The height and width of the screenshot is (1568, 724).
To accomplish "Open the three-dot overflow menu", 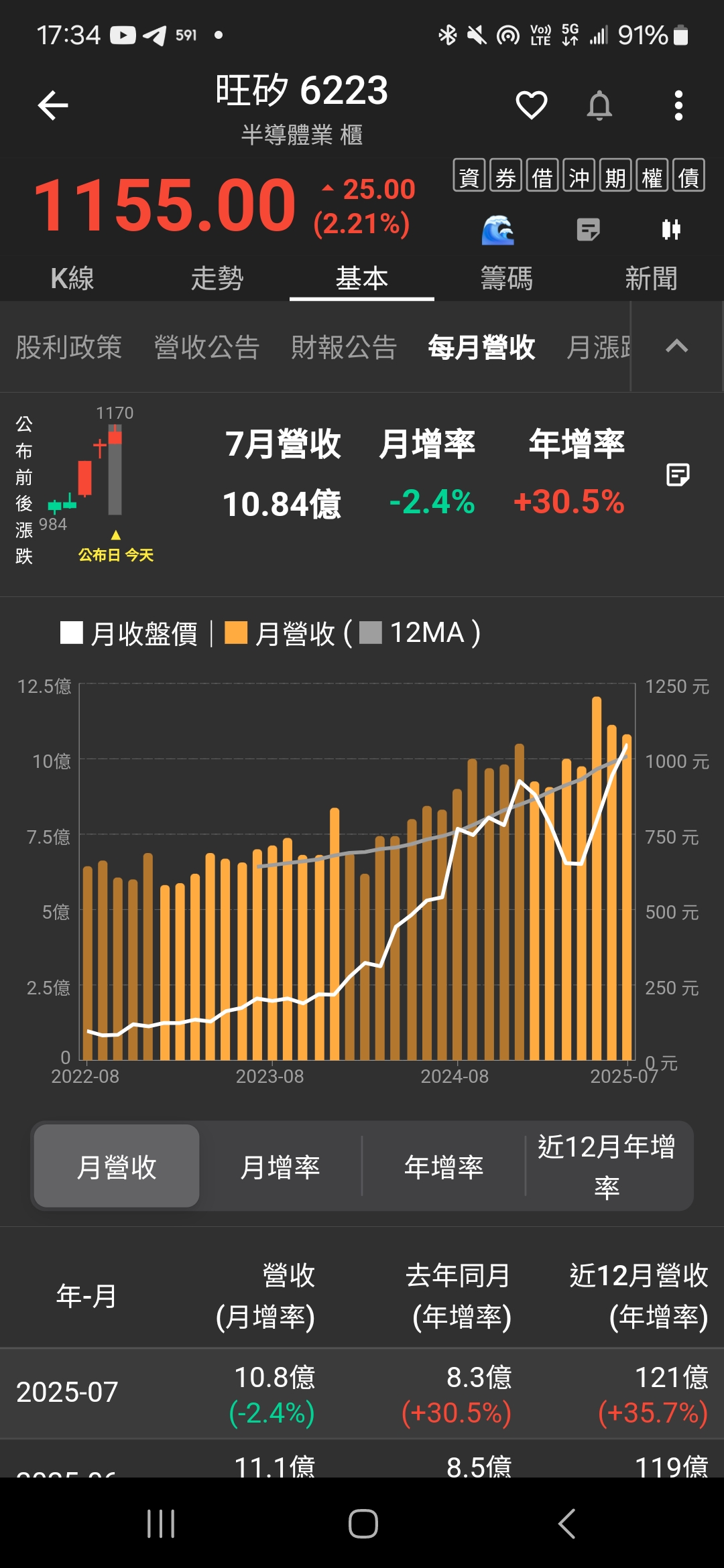I will tap(678, 106).
